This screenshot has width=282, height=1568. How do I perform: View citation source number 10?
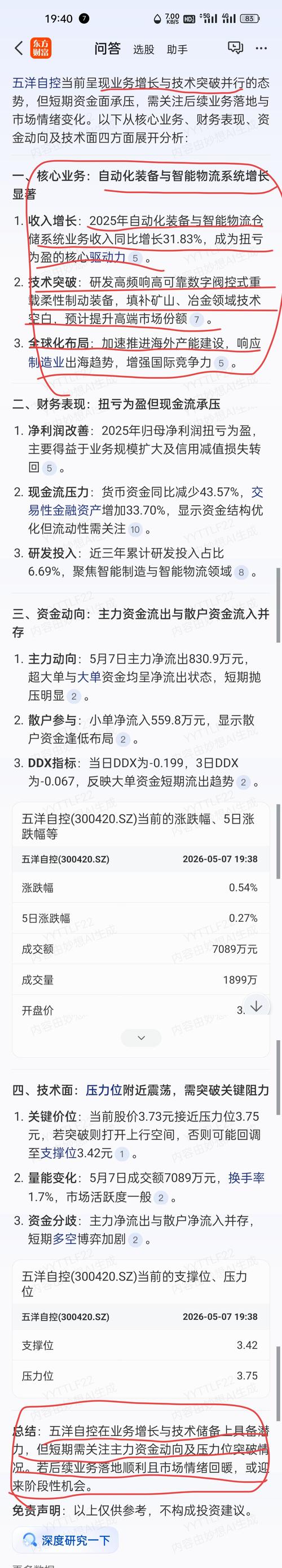tap(135, 529)
